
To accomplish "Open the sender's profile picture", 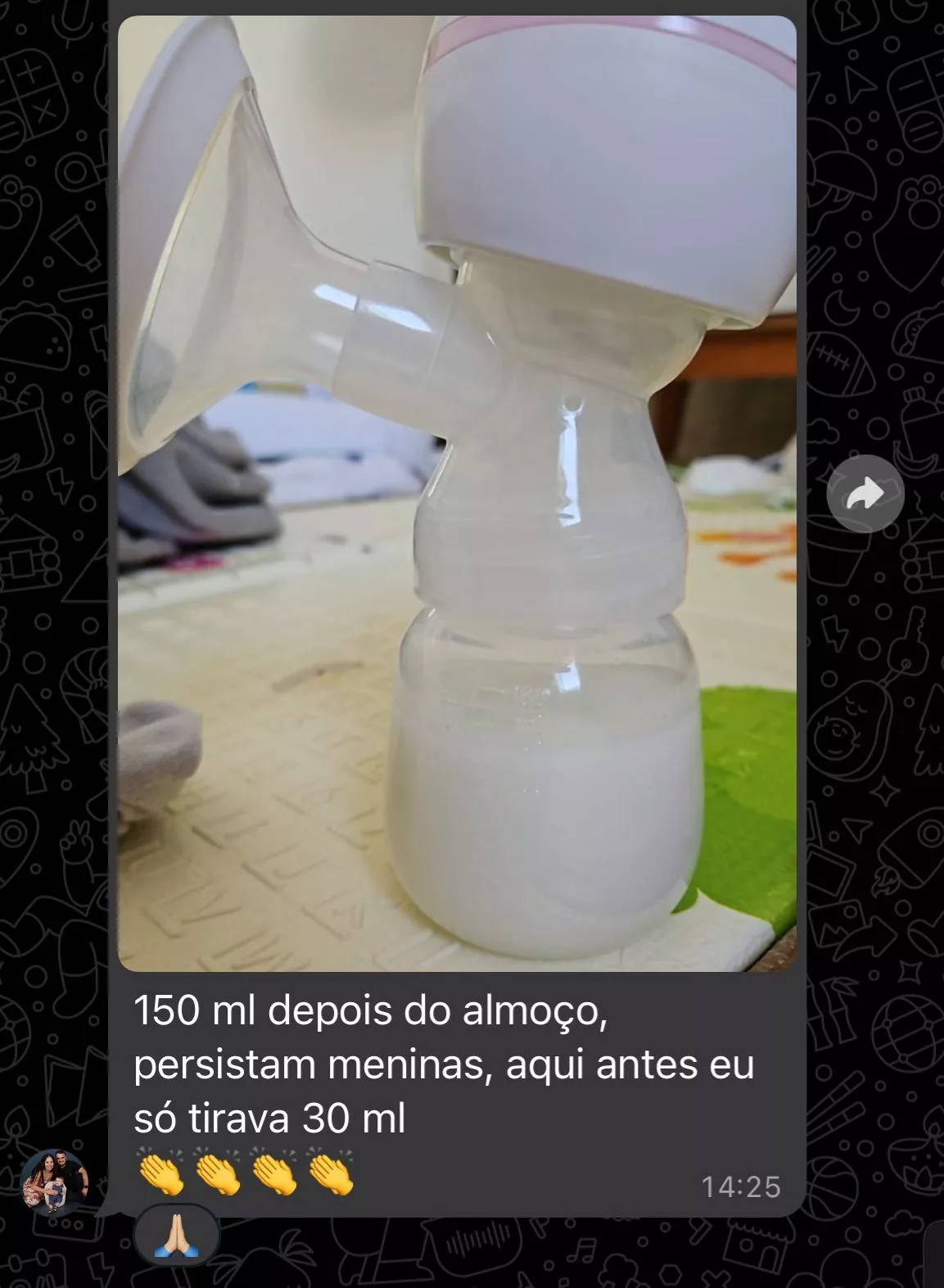I will point(54,1182).
